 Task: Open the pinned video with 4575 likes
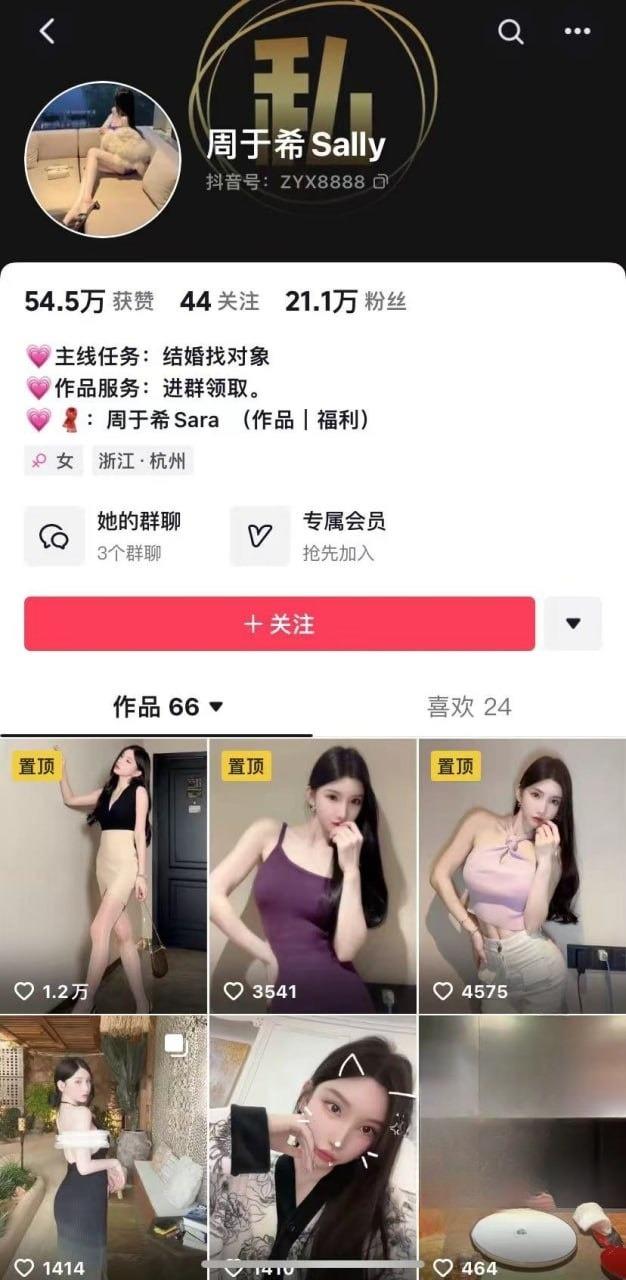(521, 875)
